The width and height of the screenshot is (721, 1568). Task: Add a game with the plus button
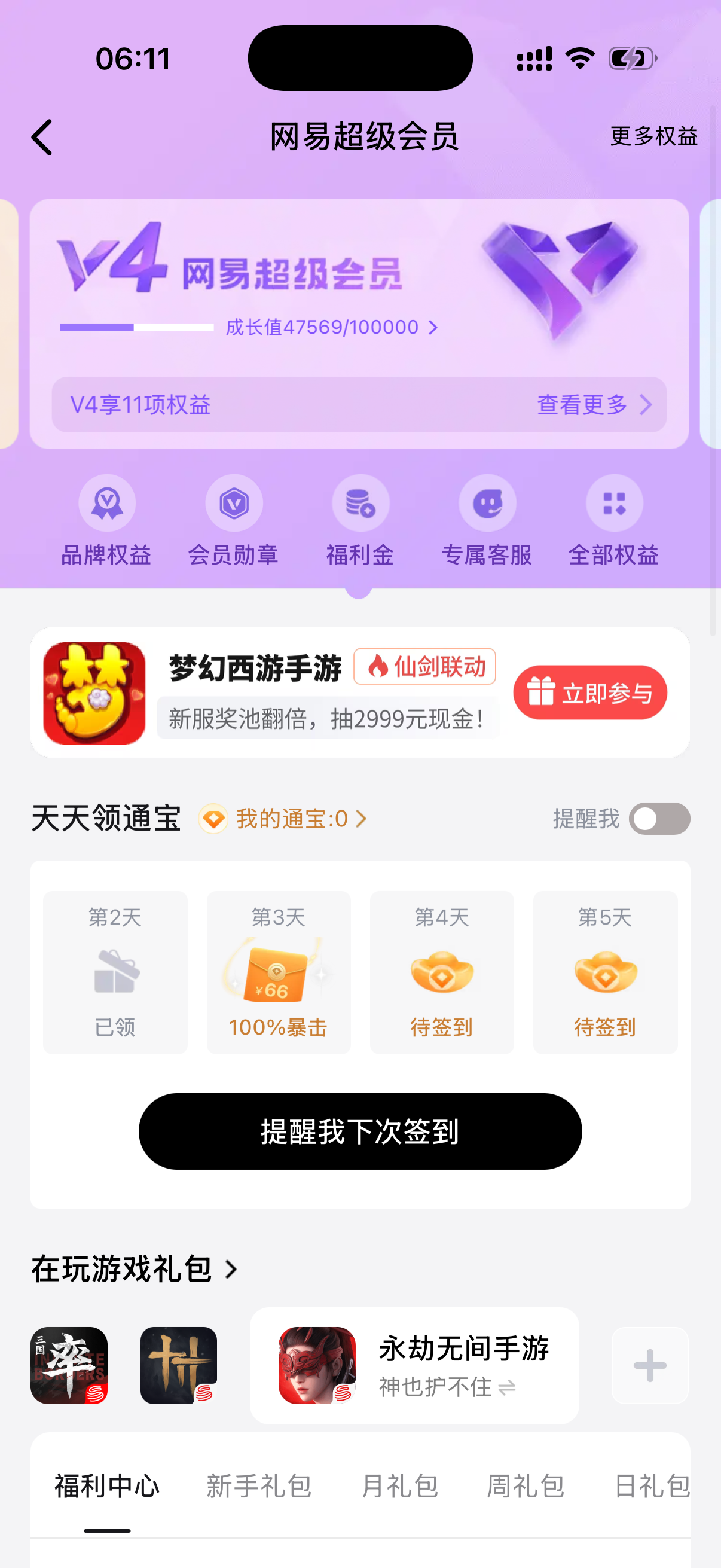(649, 1365)
